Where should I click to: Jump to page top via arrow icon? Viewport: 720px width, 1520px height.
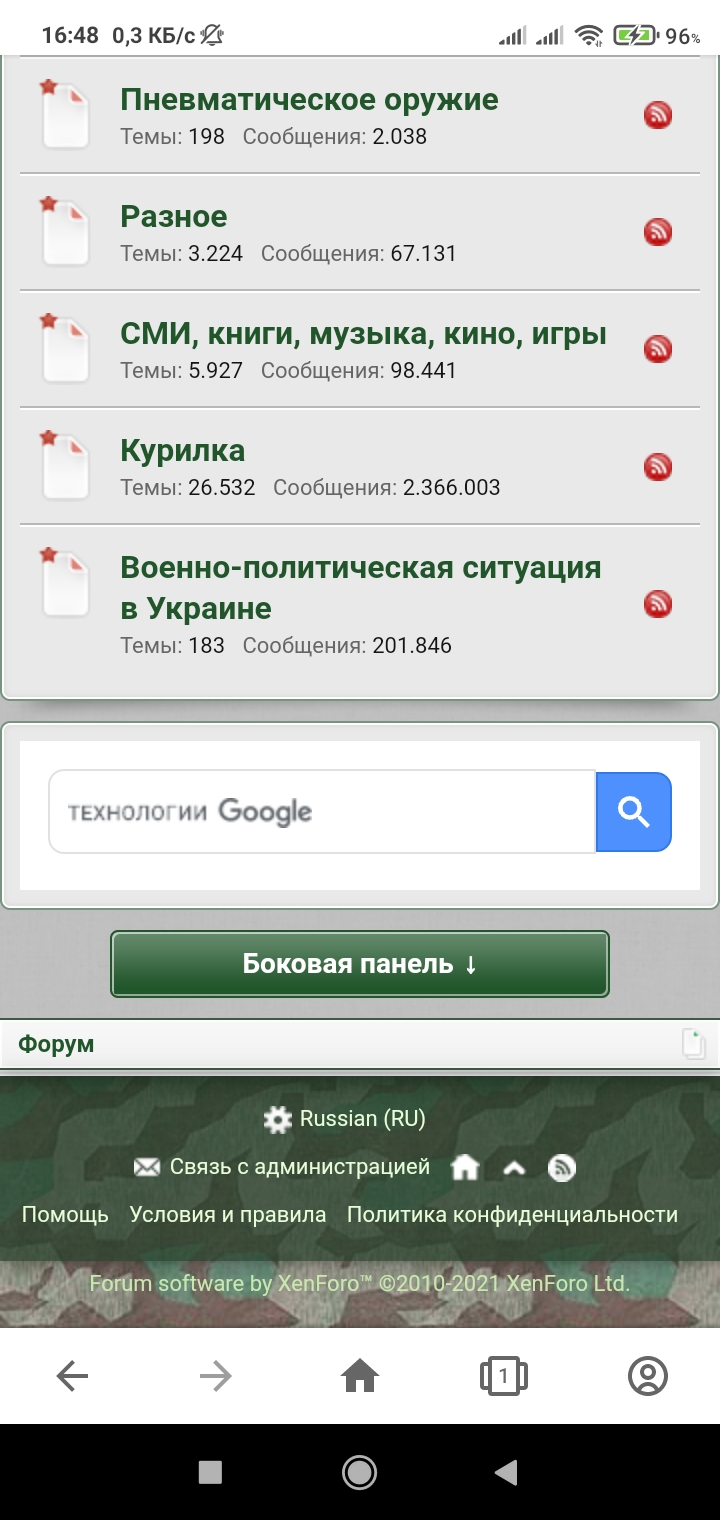514,1167
